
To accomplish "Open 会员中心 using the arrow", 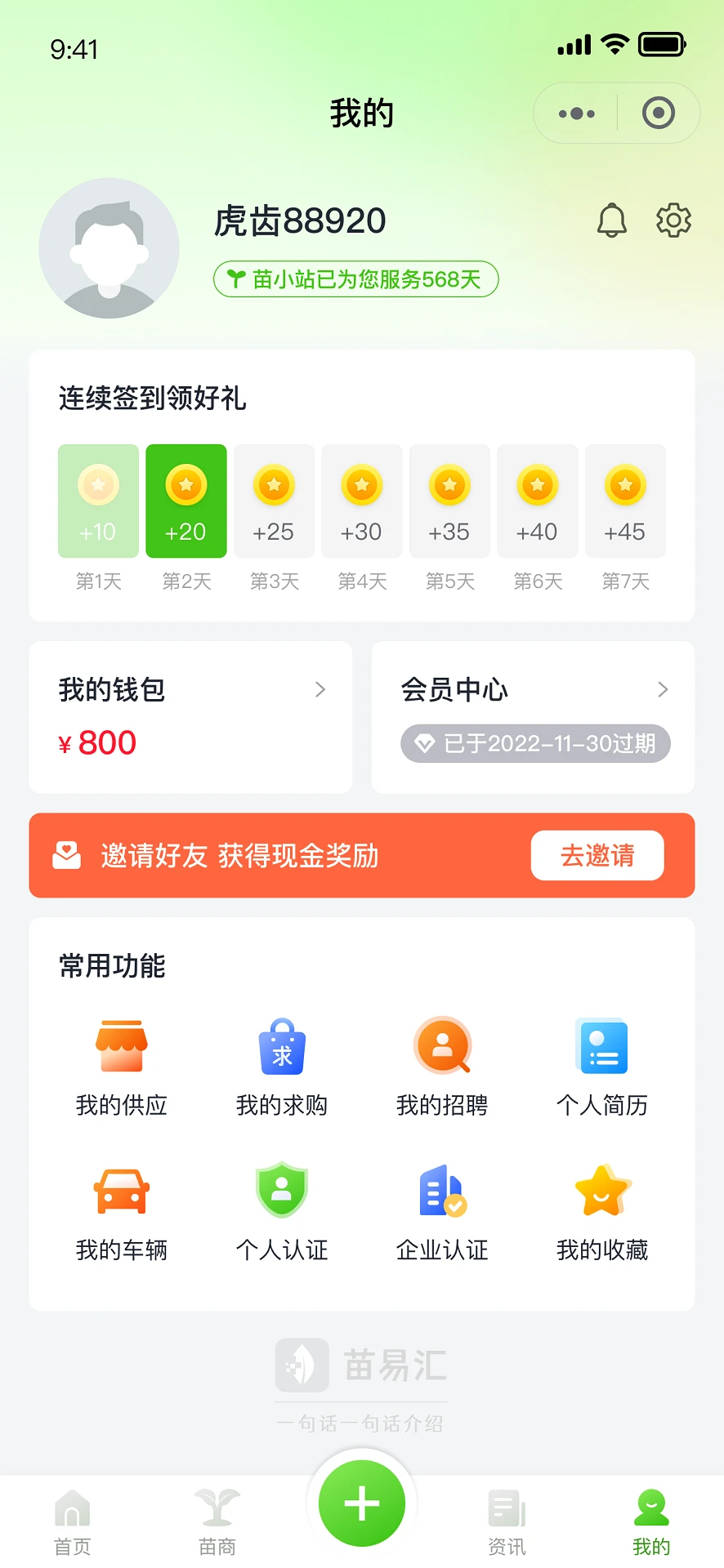I will click(x=664, y=690).
